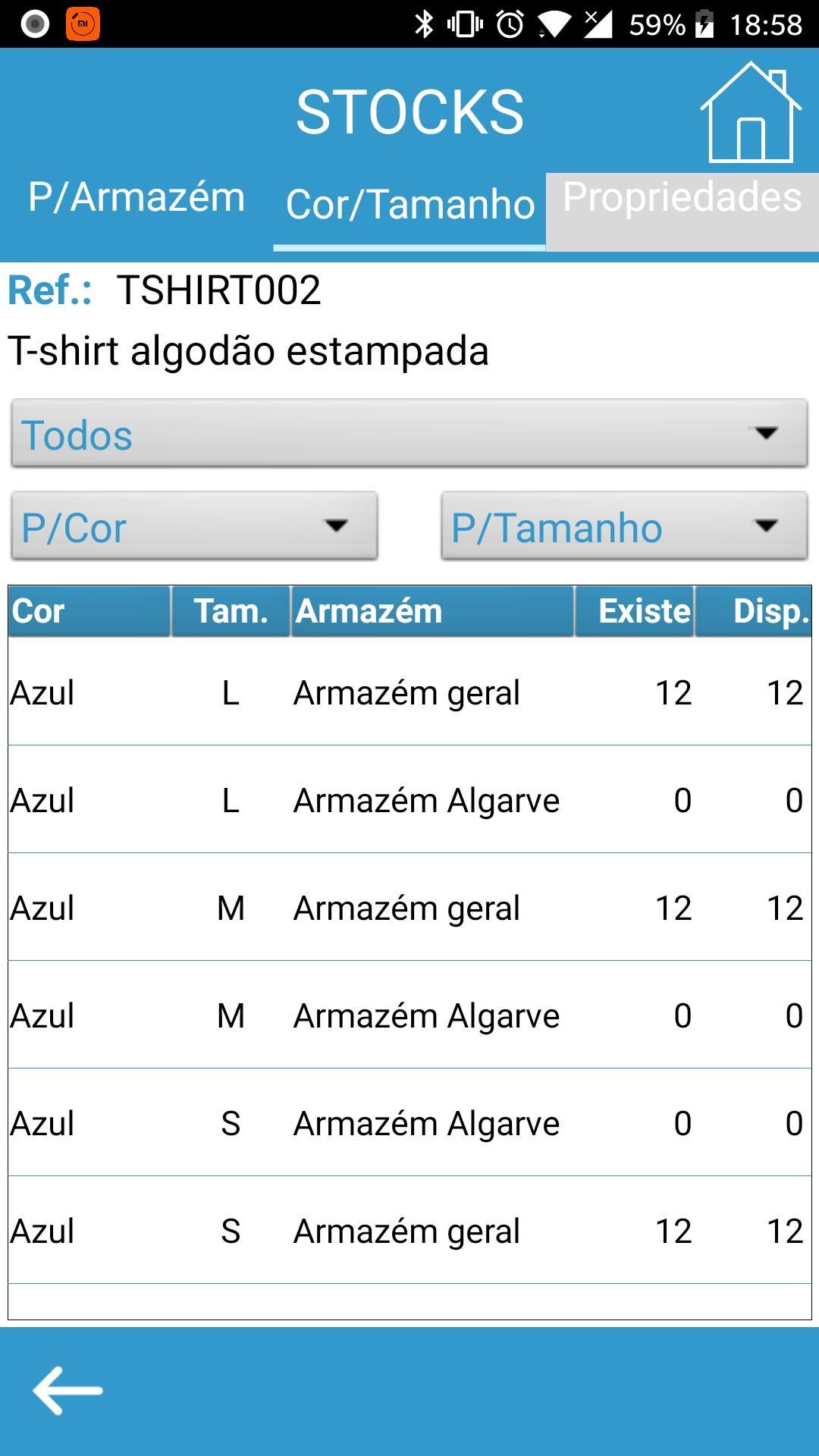Tap the back arrow at bottom

point(67,1391)
